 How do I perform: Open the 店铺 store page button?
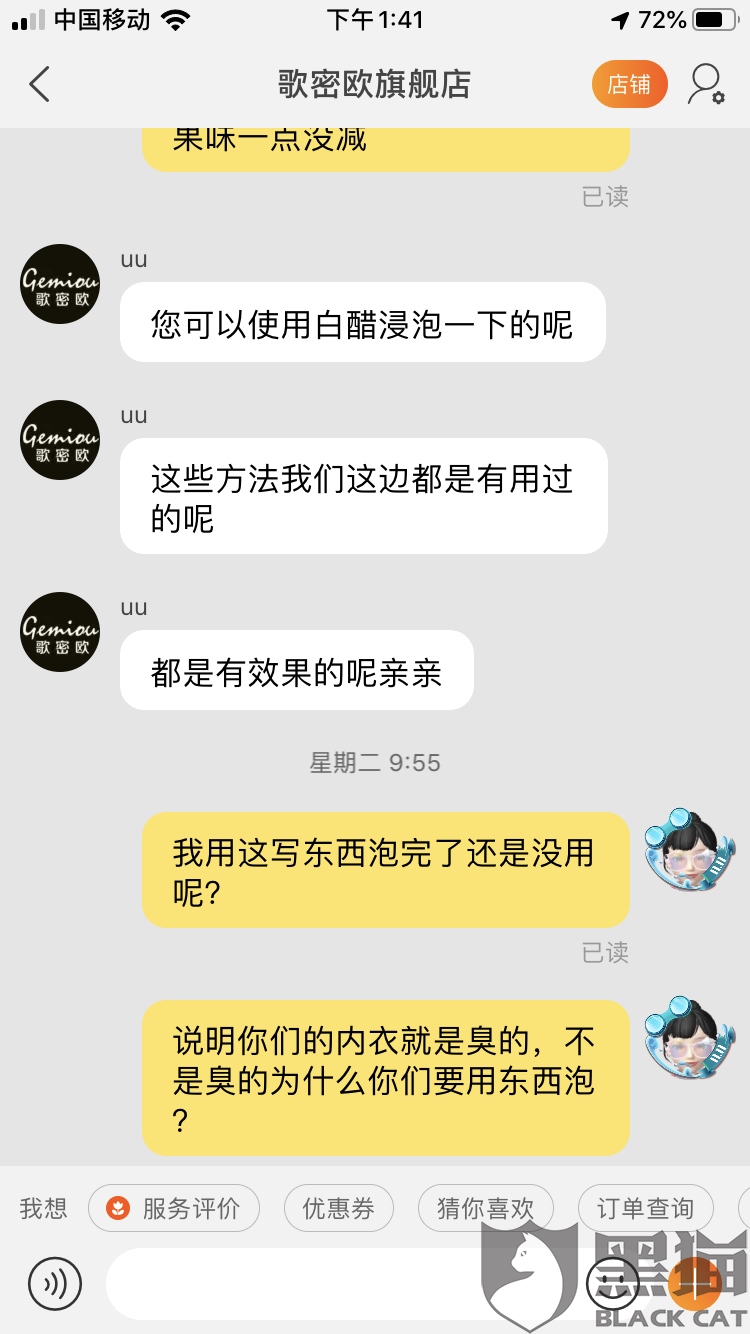coord(629,84)
